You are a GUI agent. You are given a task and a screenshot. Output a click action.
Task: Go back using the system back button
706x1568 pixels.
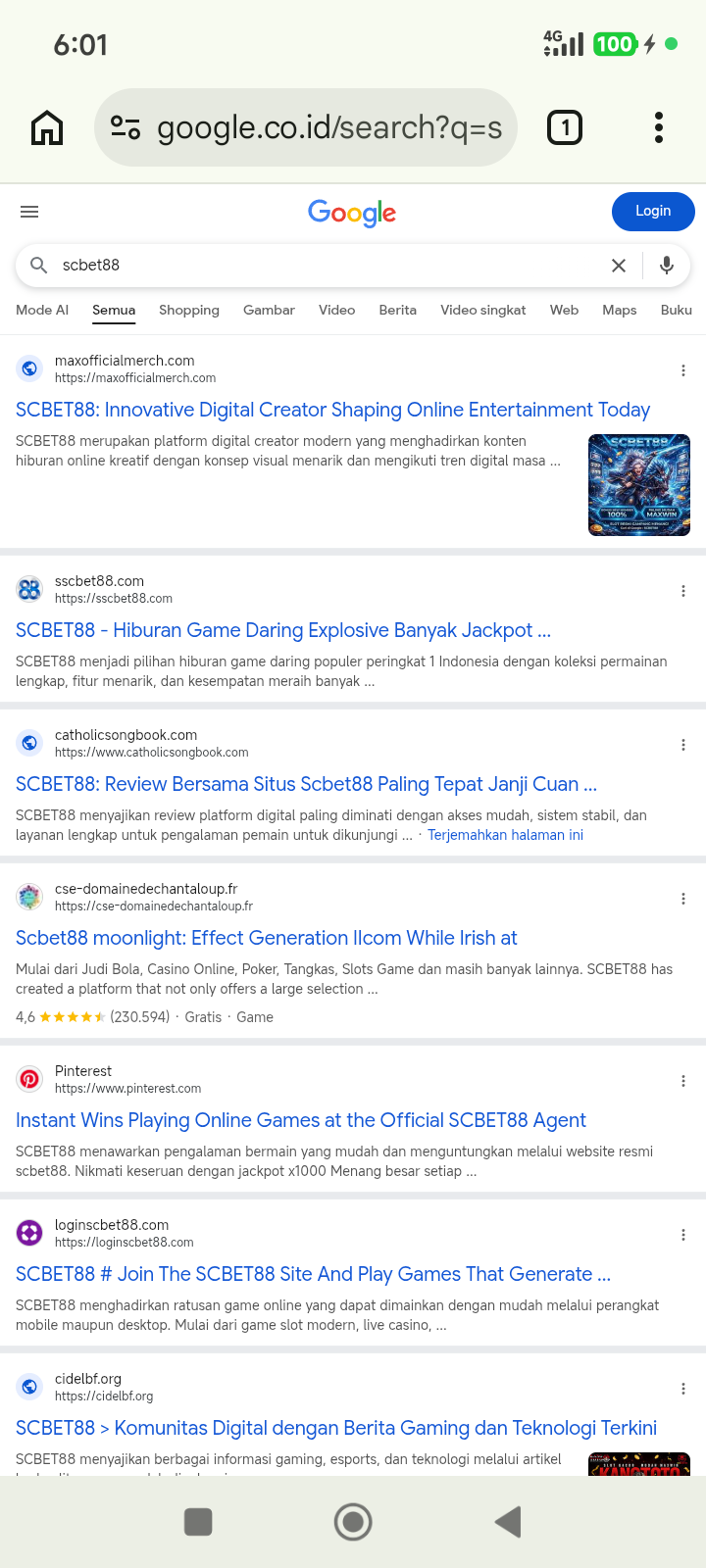click(508, 1522)
